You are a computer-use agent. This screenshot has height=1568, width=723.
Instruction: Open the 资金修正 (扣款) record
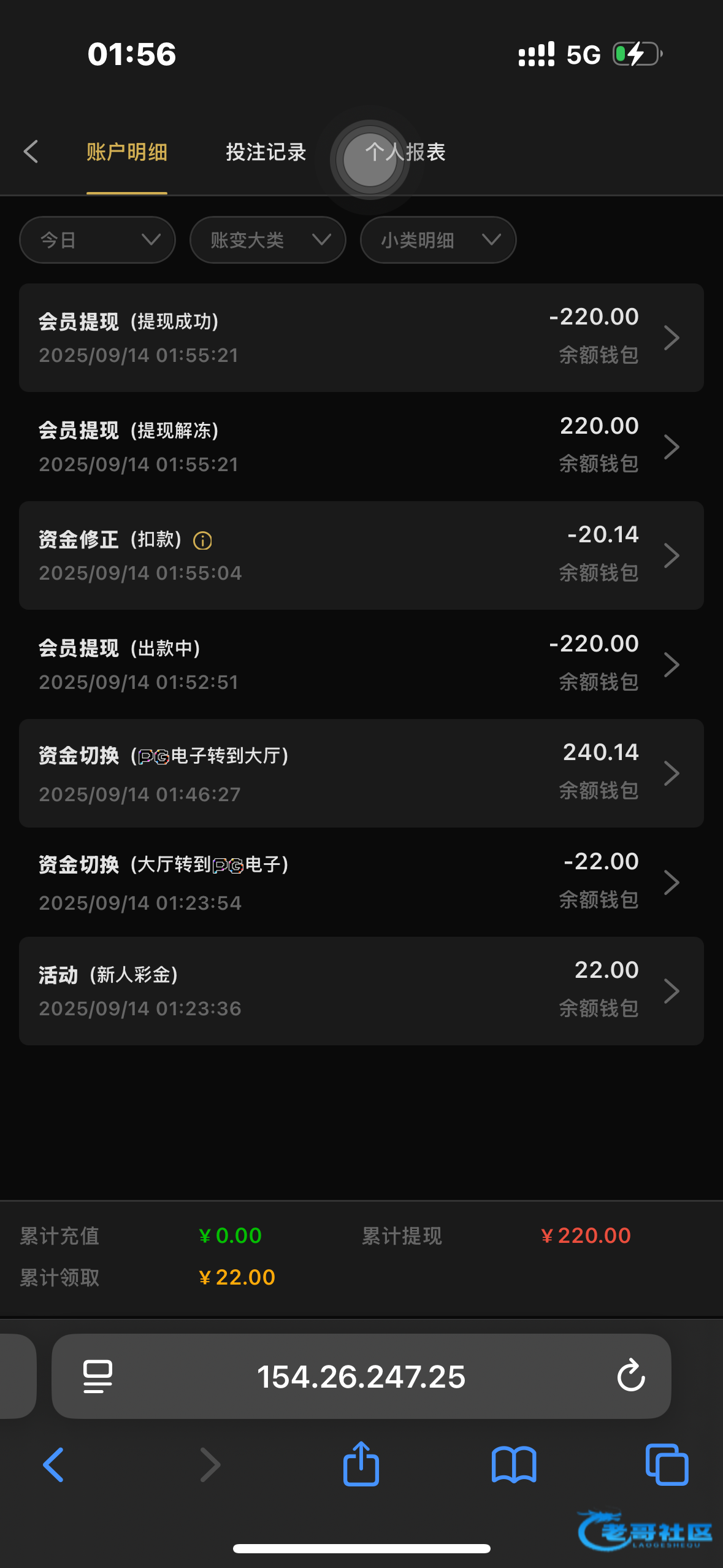click(x=361, y=555)
